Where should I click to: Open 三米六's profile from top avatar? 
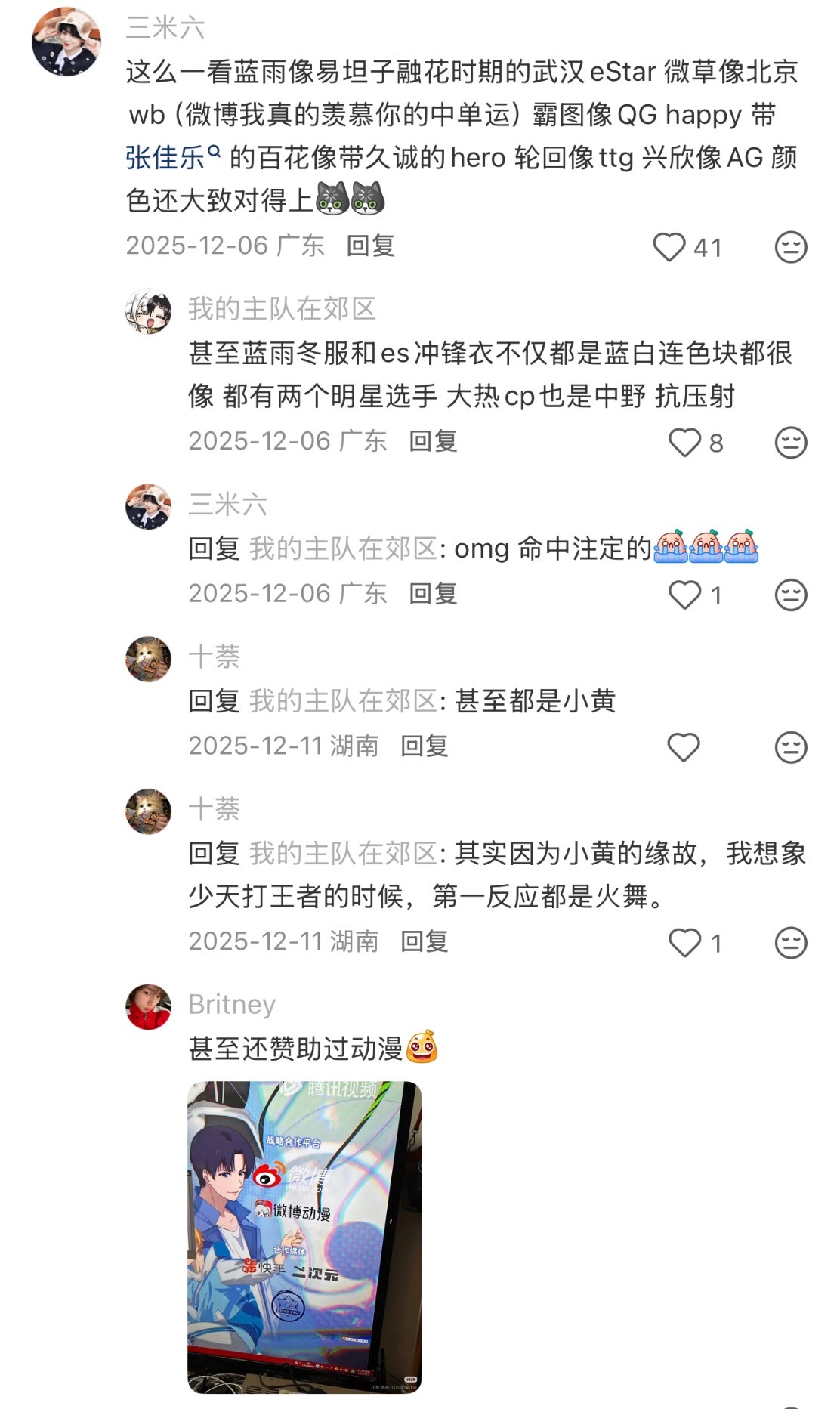click(66, 42)
